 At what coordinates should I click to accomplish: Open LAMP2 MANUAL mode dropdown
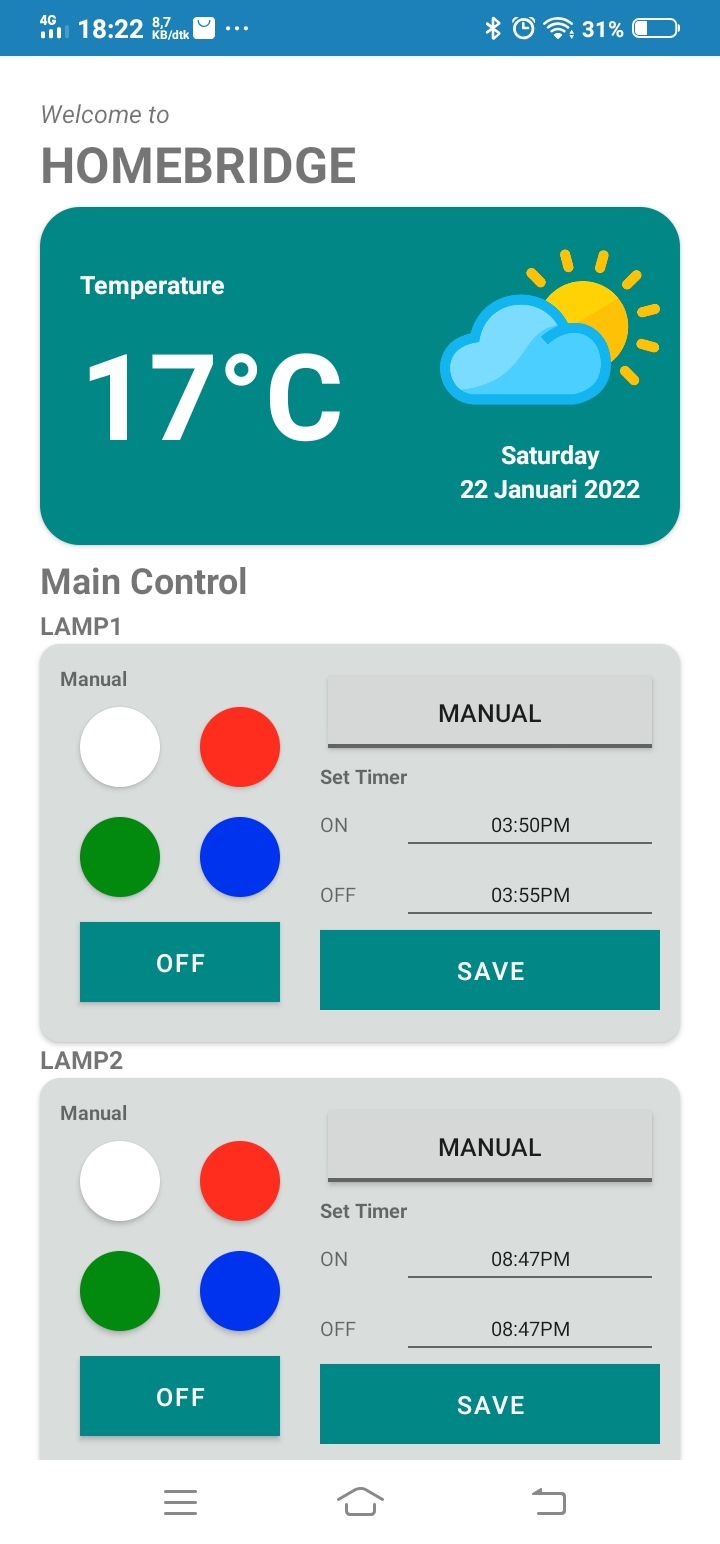(490, 1147)
